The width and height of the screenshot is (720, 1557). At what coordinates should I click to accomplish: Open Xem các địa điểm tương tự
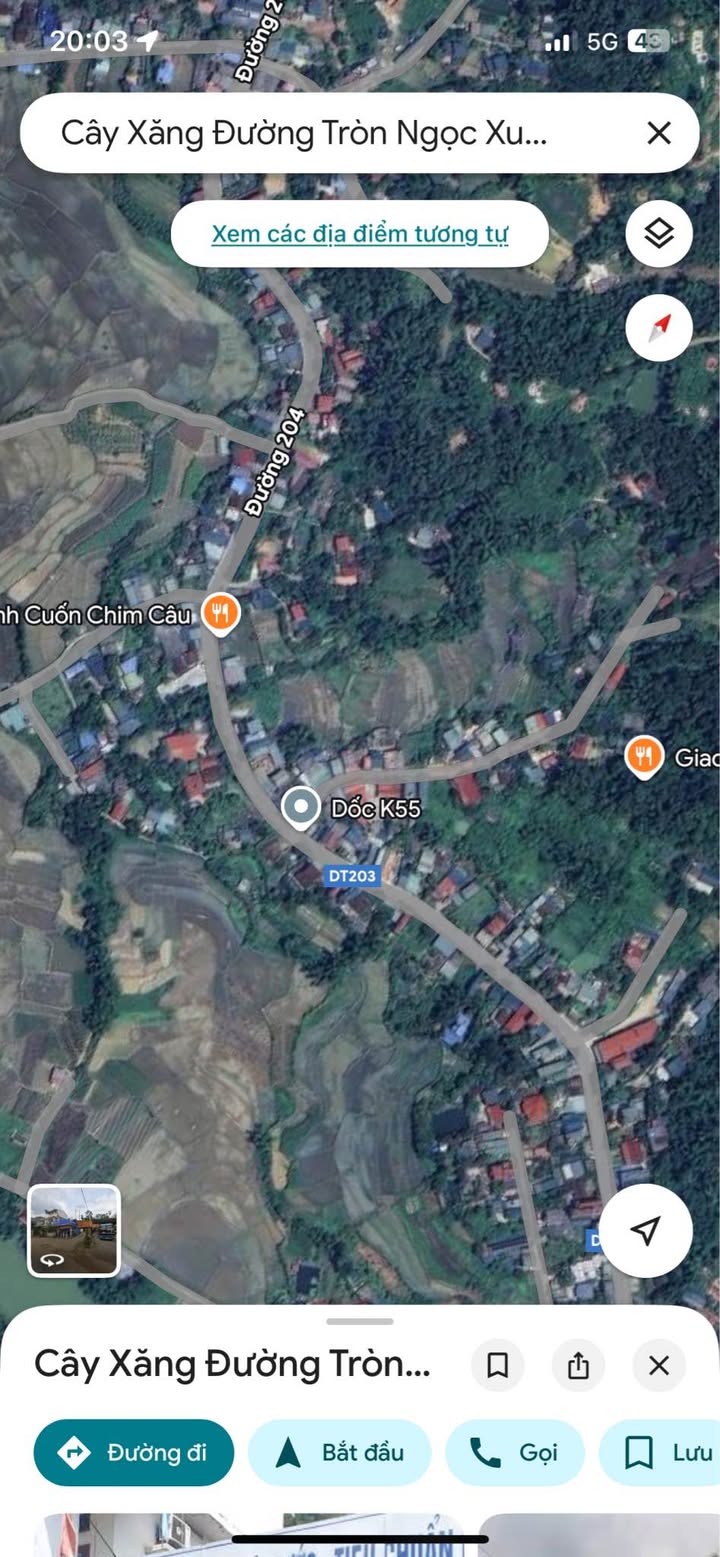(x=360, y=234)
